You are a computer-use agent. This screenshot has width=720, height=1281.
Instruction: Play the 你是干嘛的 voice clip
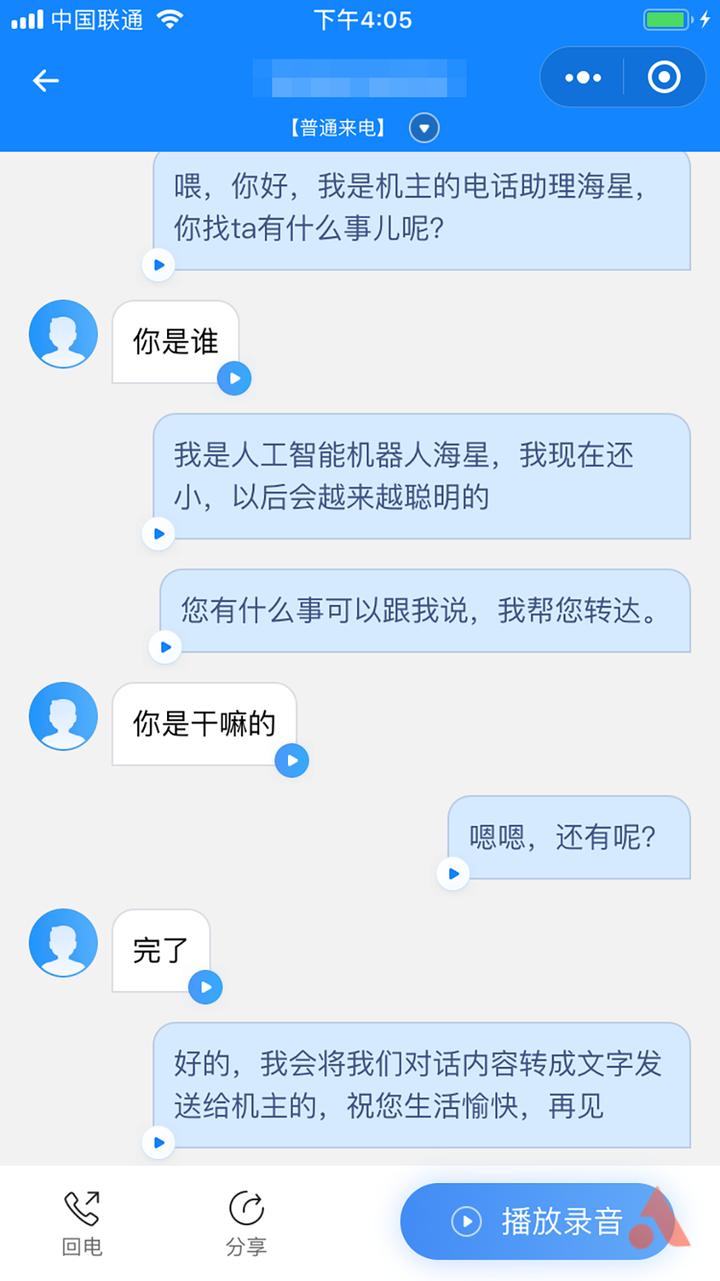pos(292,761)
